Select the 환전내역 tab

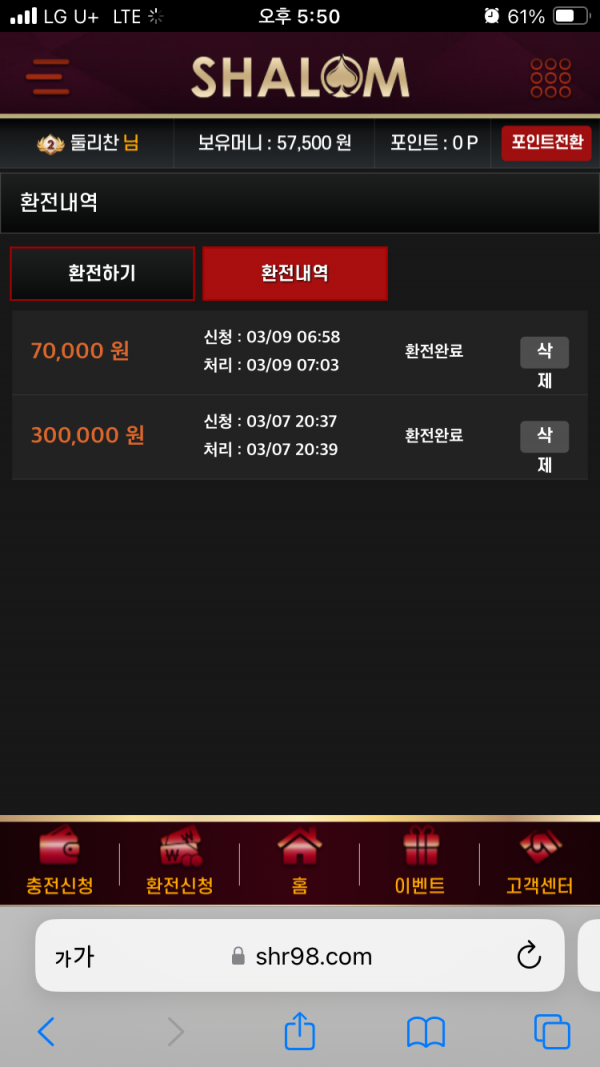point(295,273)
